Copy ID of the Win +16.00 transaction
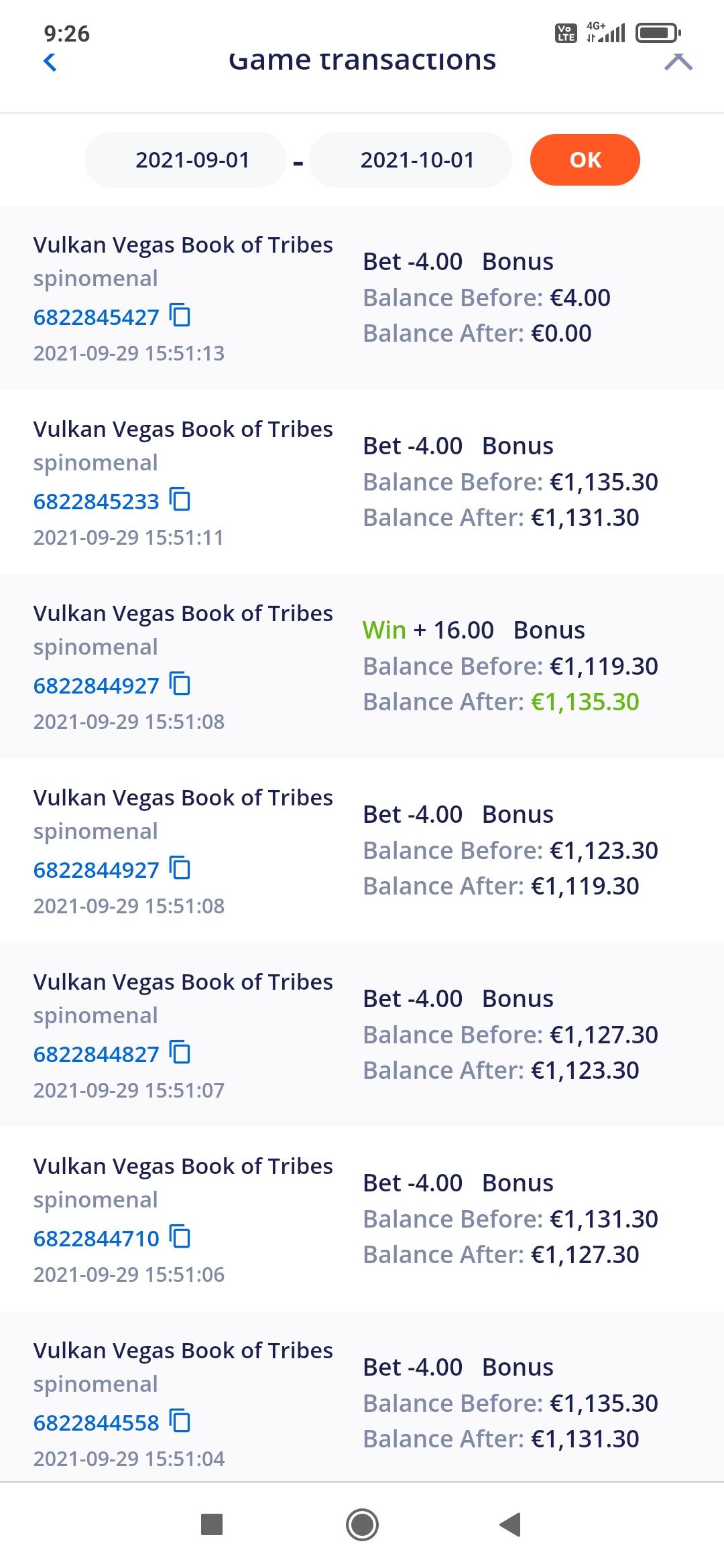724x1568 pixels. (x=180, y=683)
